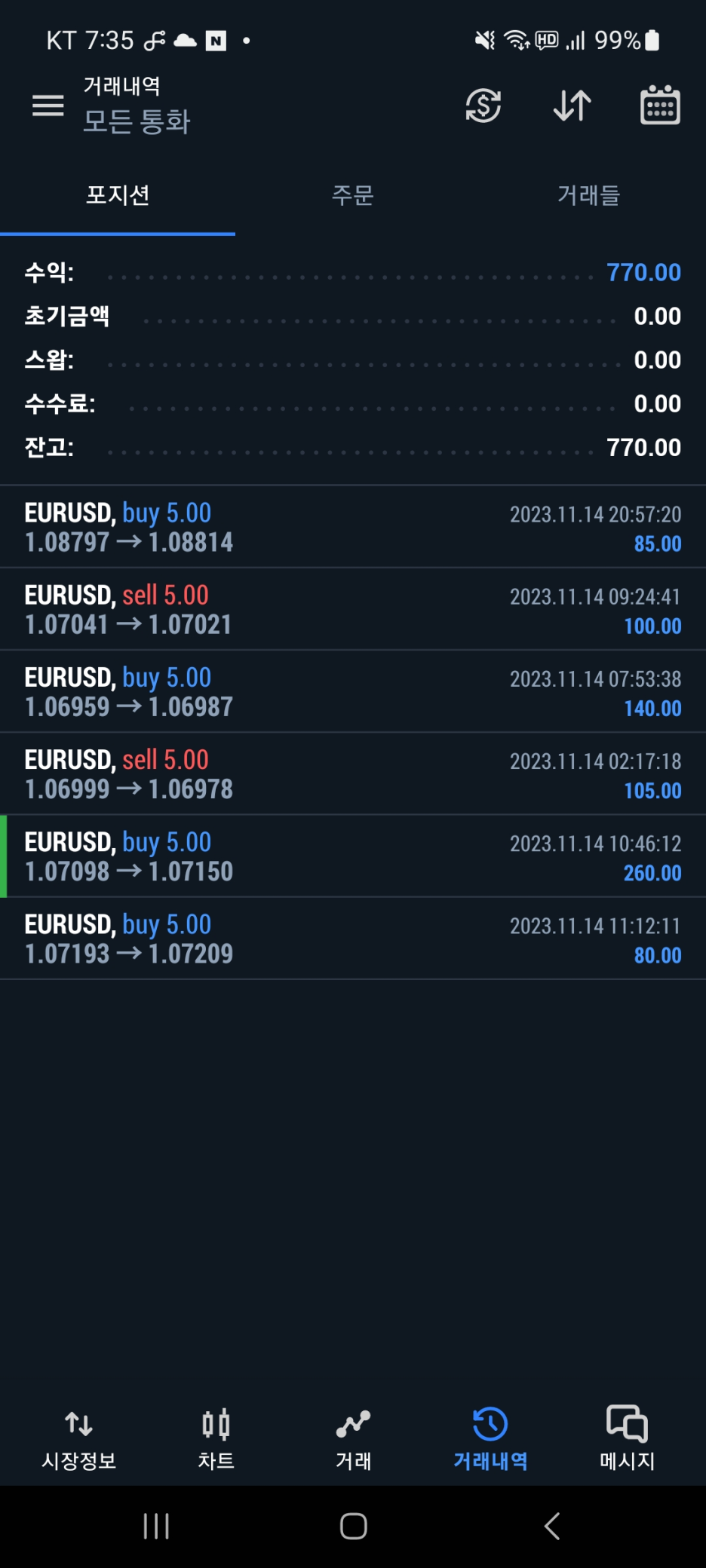This screenshot has width=706, height=1568.
Task: Select the 포지션 tab
Action: tap(118, 195)
